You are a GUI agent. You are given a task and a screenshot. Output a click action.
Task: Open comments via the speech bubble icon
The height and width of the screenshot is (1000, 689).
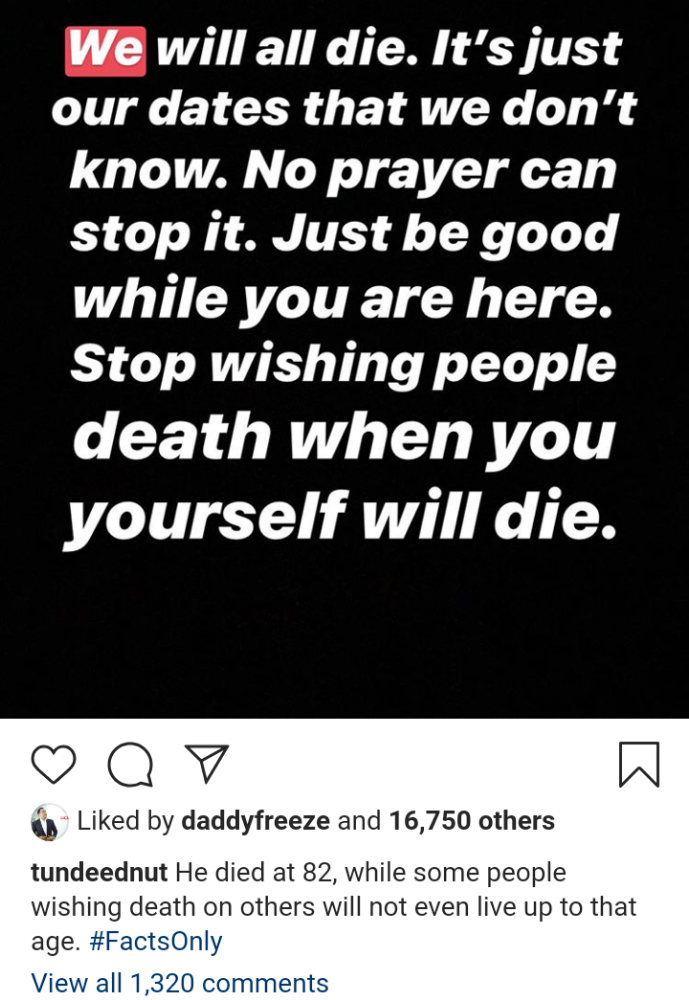point(130,765)
